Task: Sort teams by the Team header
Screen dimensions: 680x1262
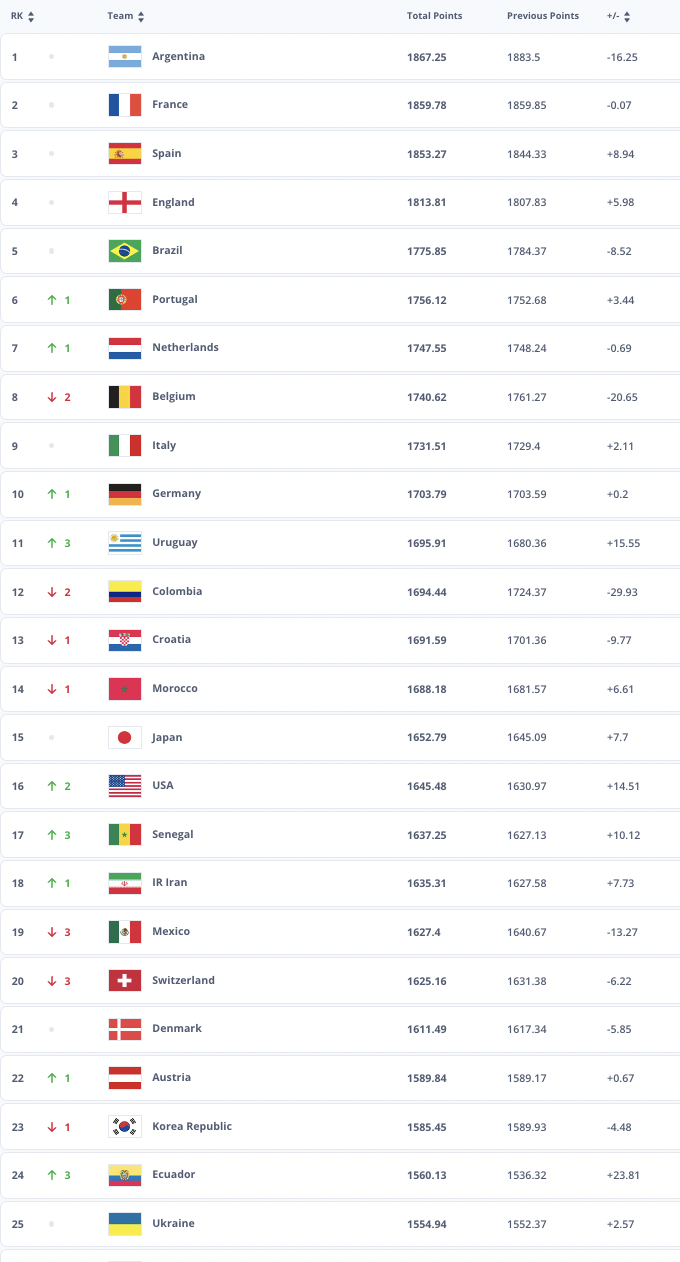Action: 126,16
